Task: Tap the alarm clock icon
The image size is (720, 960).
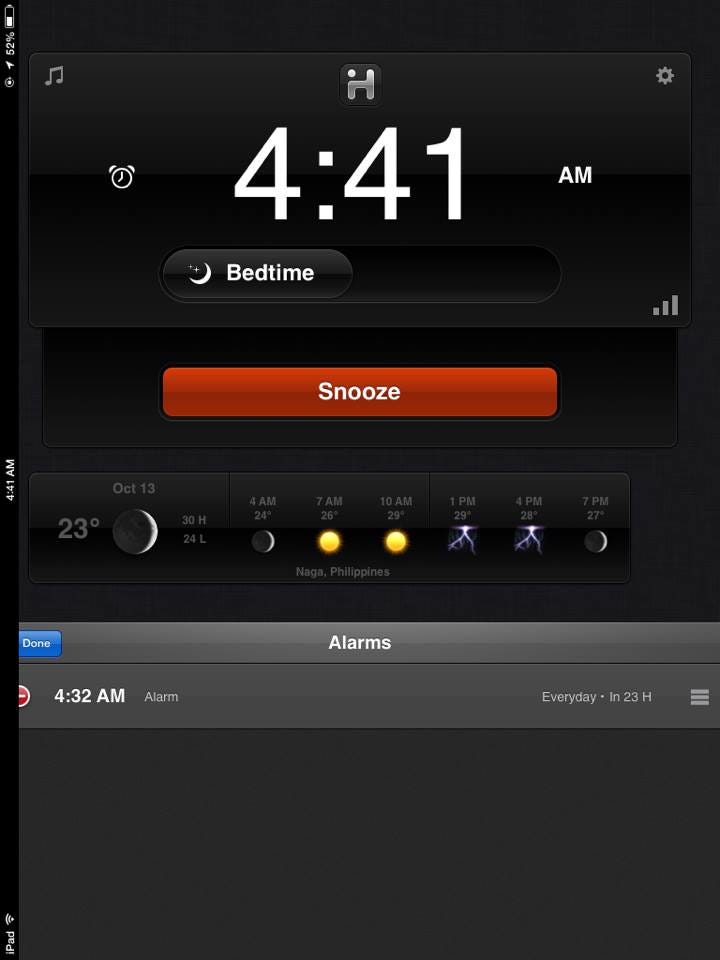Action: click(122, 177)
